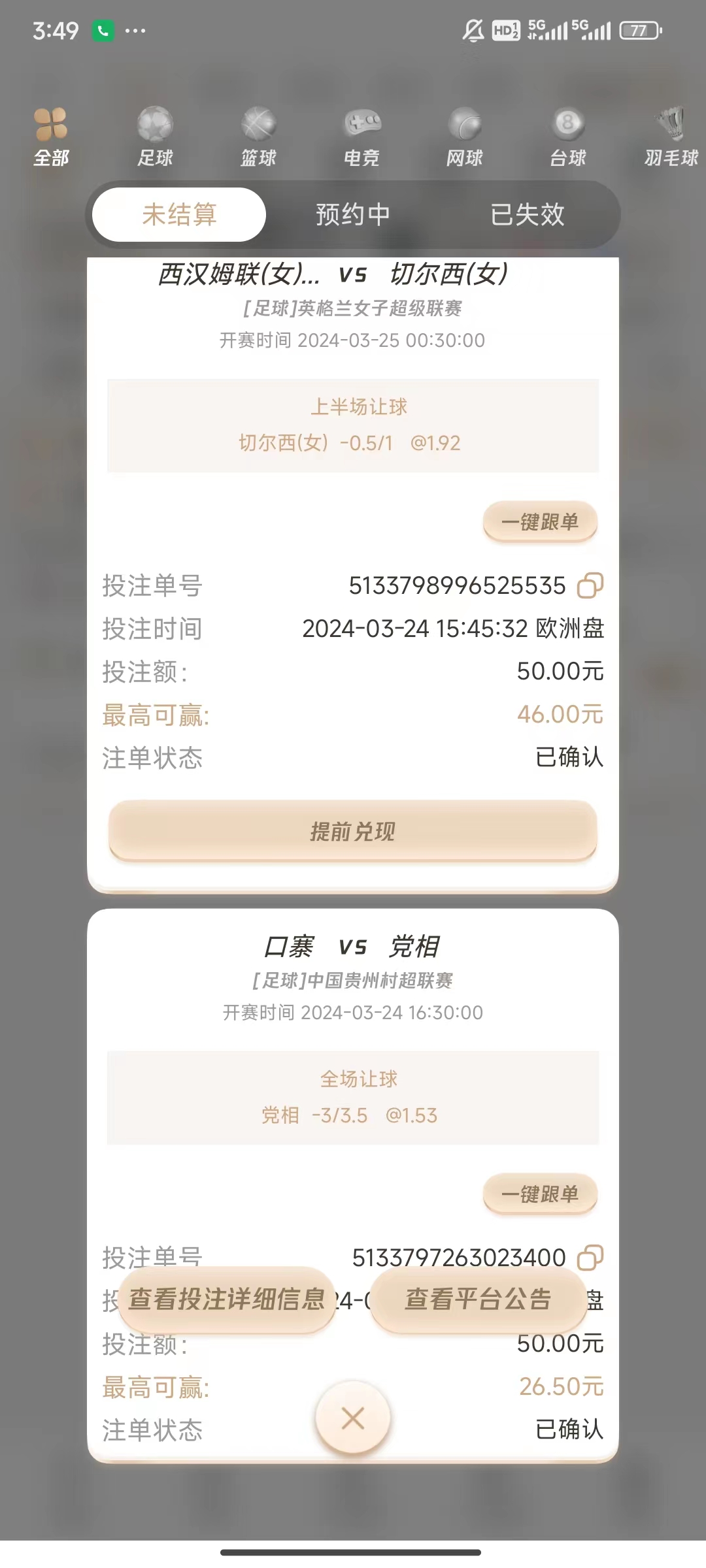Tap 提前兑现 to cash out early
The image size is (706, 1568).
tap(353, 831)
